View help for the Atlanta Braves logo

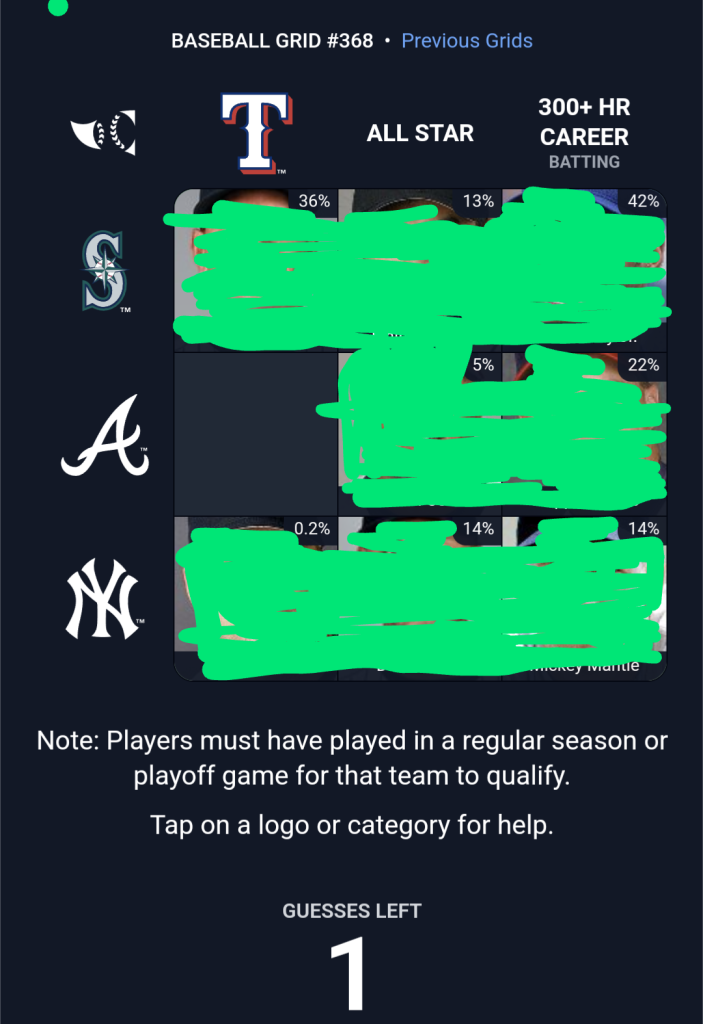click(104, 436)
